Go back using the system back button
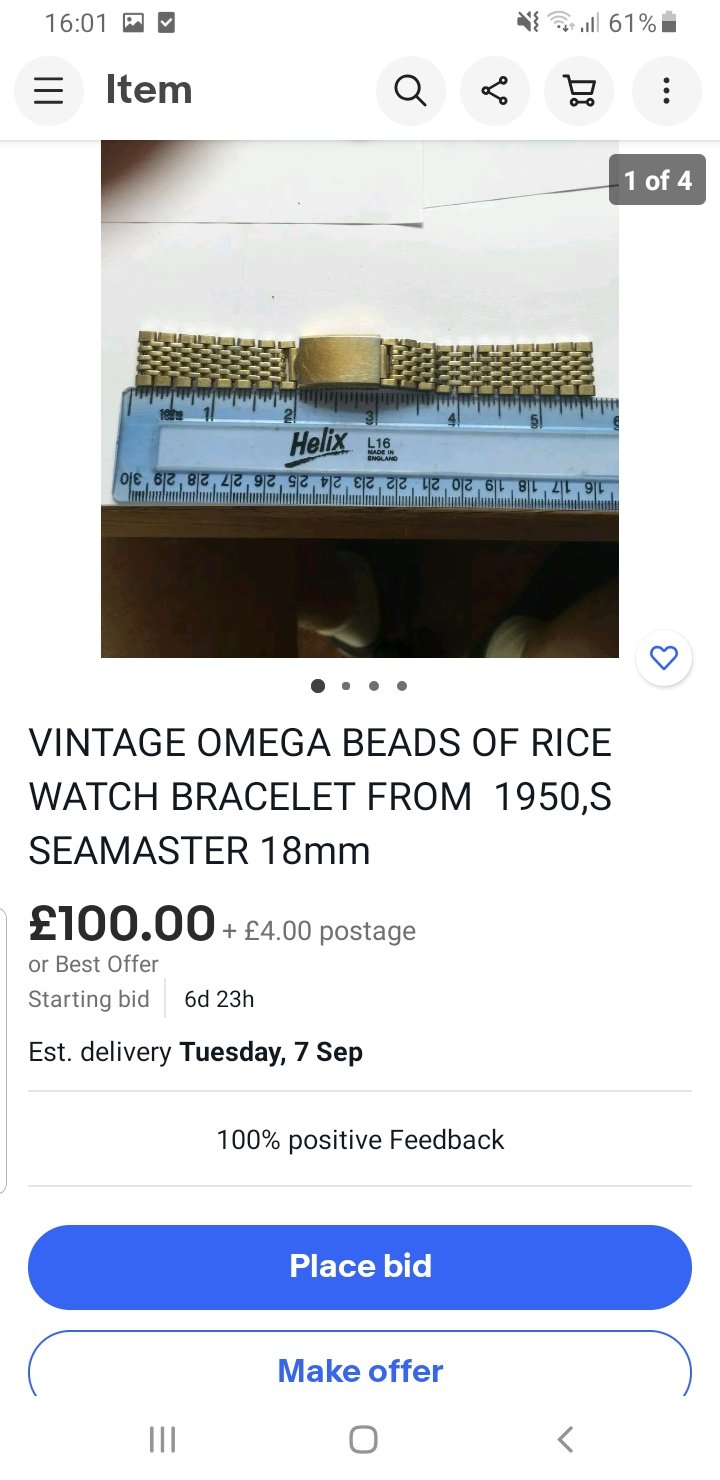 click(565, 1439)
